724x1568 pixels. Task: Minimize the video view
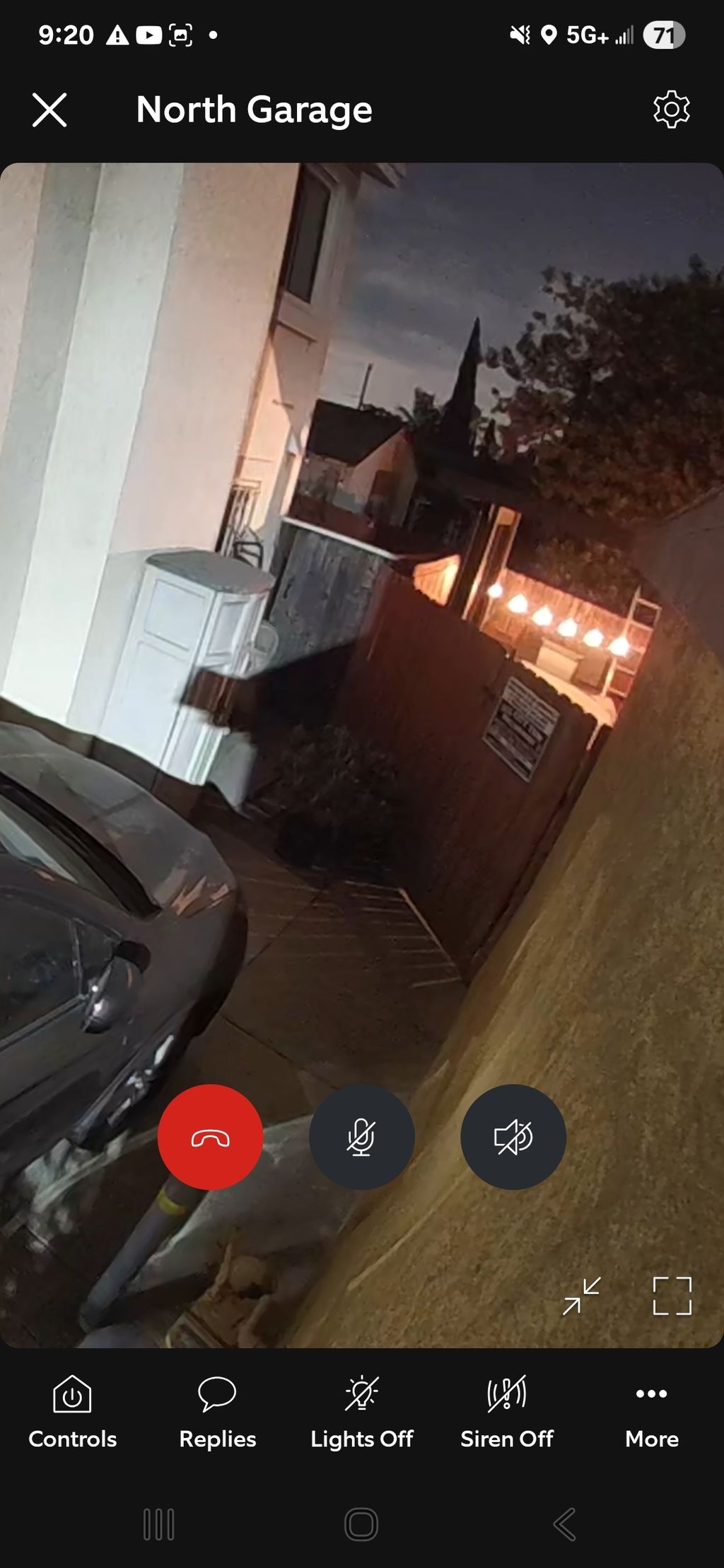pyautogui.click(x=581, y=1296)
